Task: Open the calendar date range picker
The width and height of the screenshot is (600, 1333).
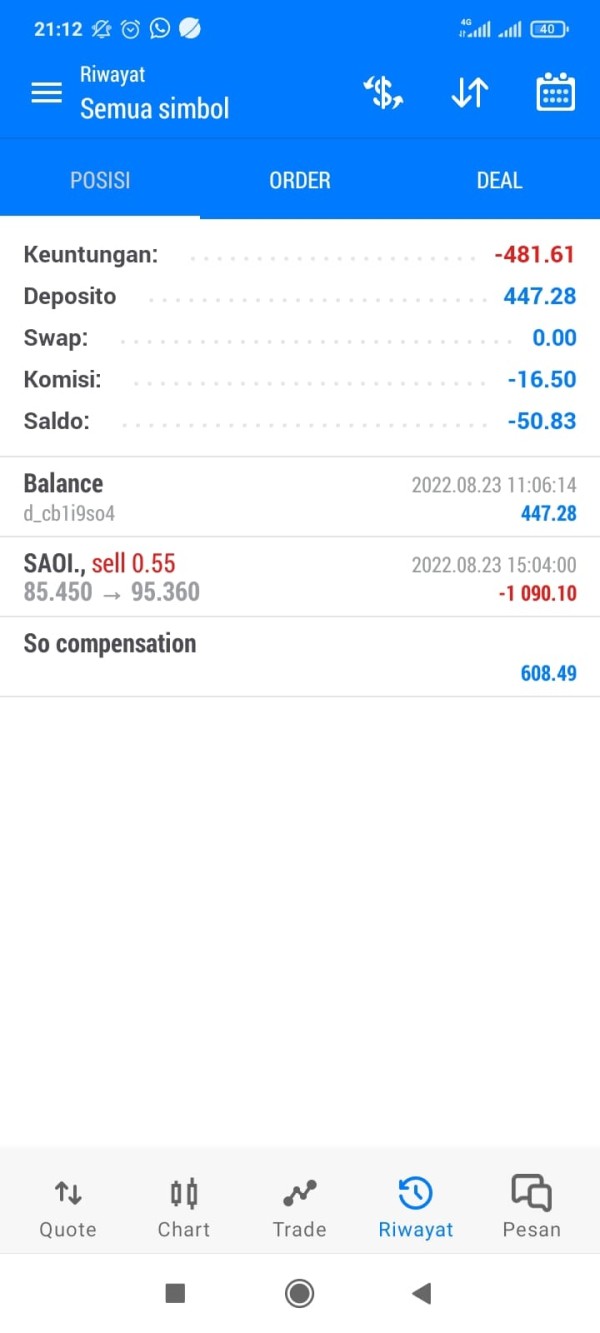Action: [x=555, y=93]
